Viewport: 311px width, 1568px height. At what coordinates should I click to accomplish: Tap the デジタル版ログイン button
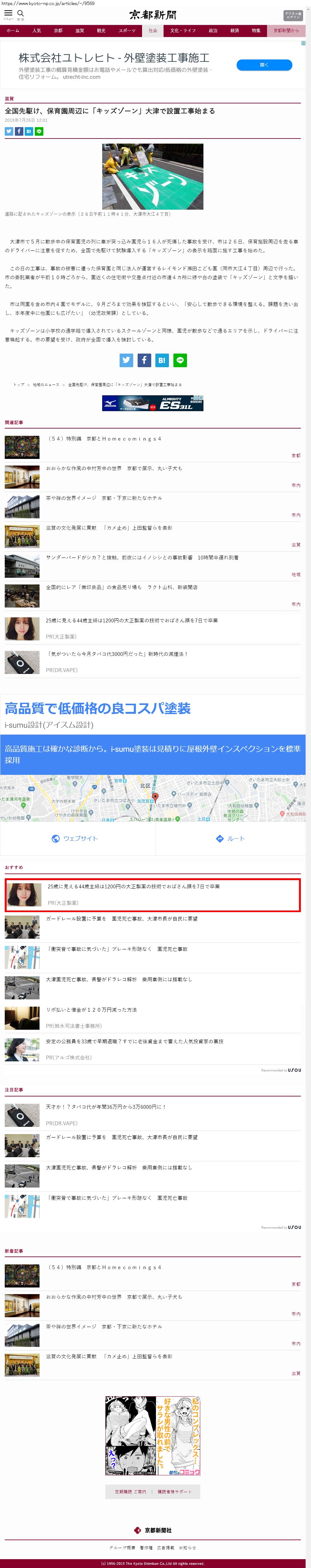pos(293,15)
